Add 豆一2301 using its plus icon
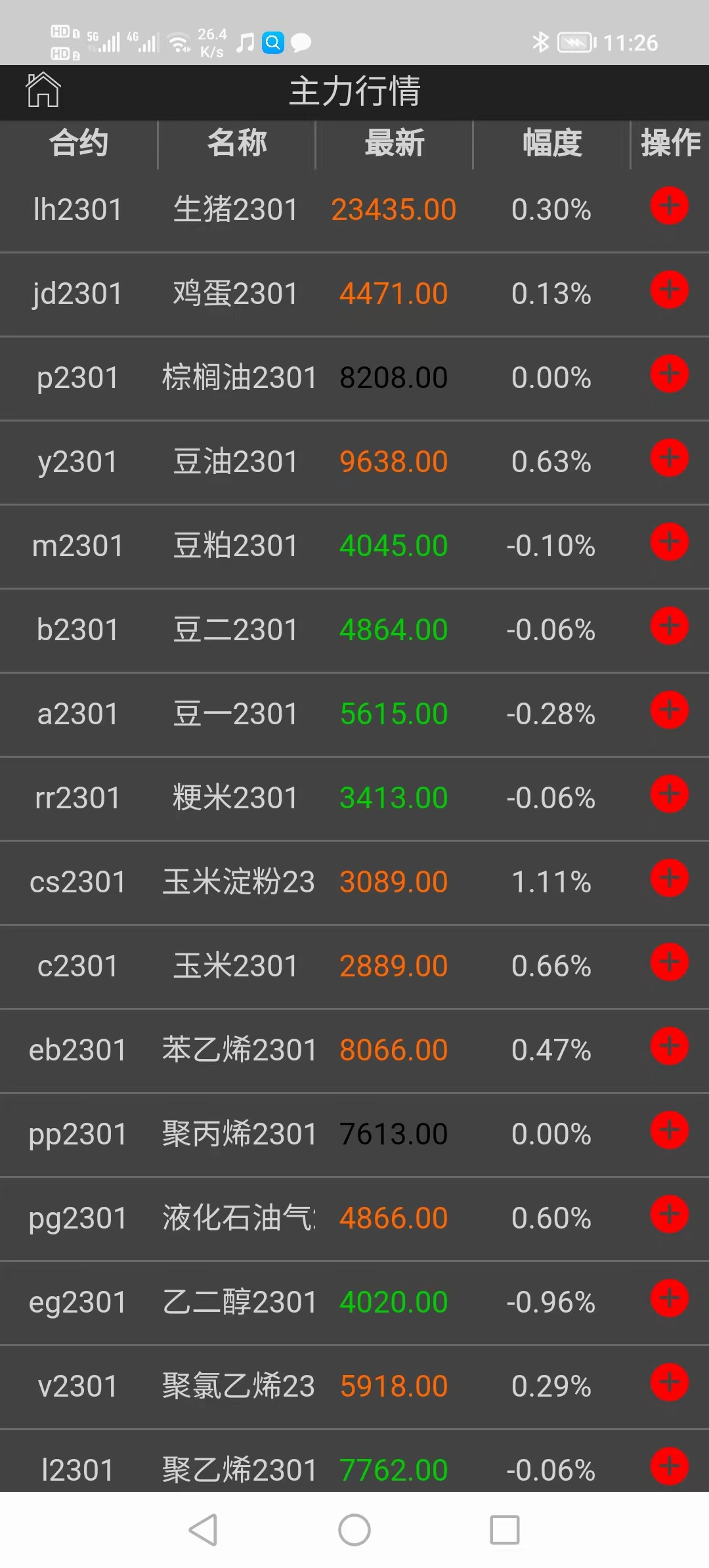Screen dimensions: 709x1568 click(669, 710)
